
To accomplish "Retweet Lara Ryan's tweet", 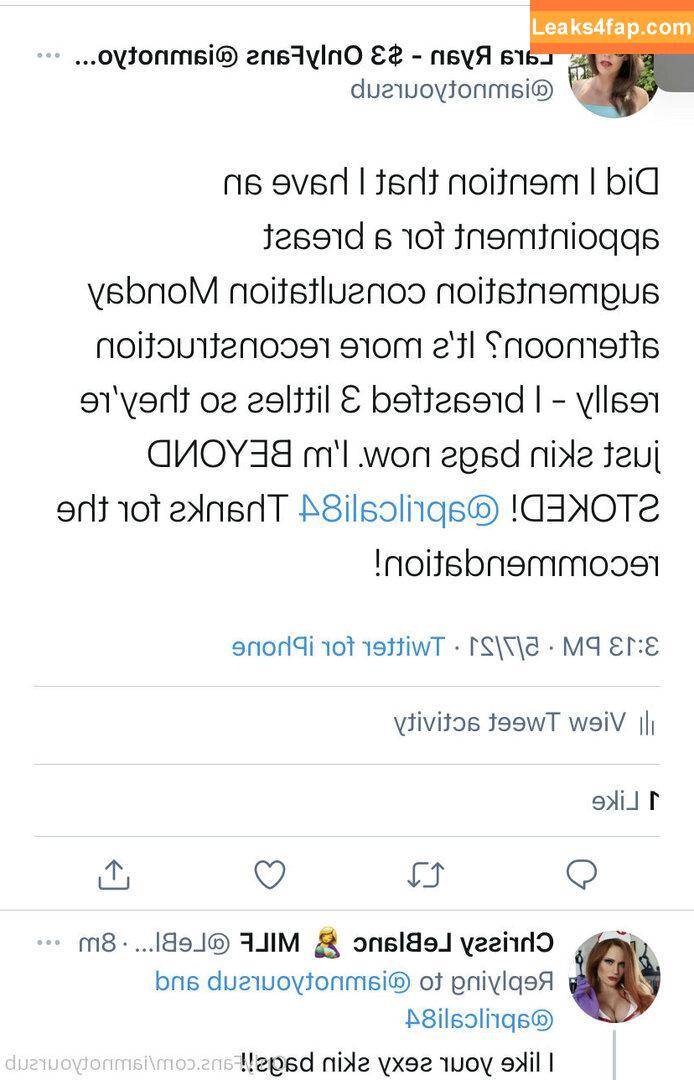I will click(x=426, y=875).
